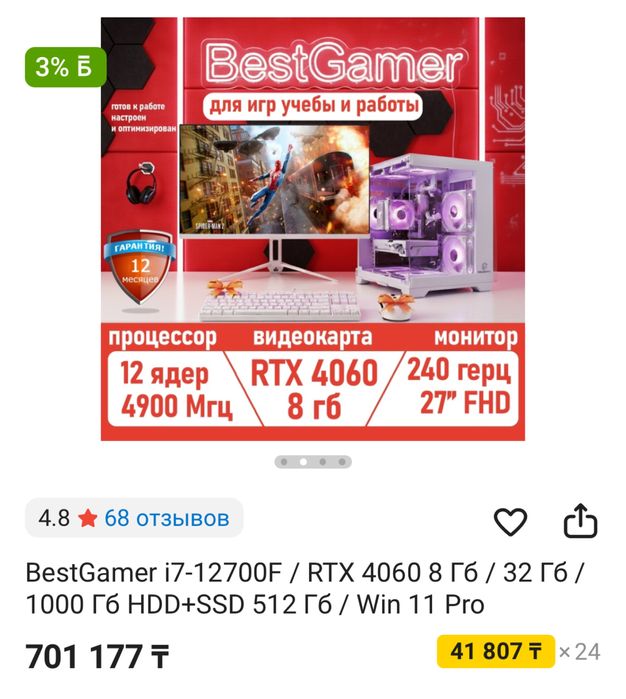Add this BestGamer PC to favorites
Image resolution: width=626 pixels, height=699 pixels.
(511, 521)
